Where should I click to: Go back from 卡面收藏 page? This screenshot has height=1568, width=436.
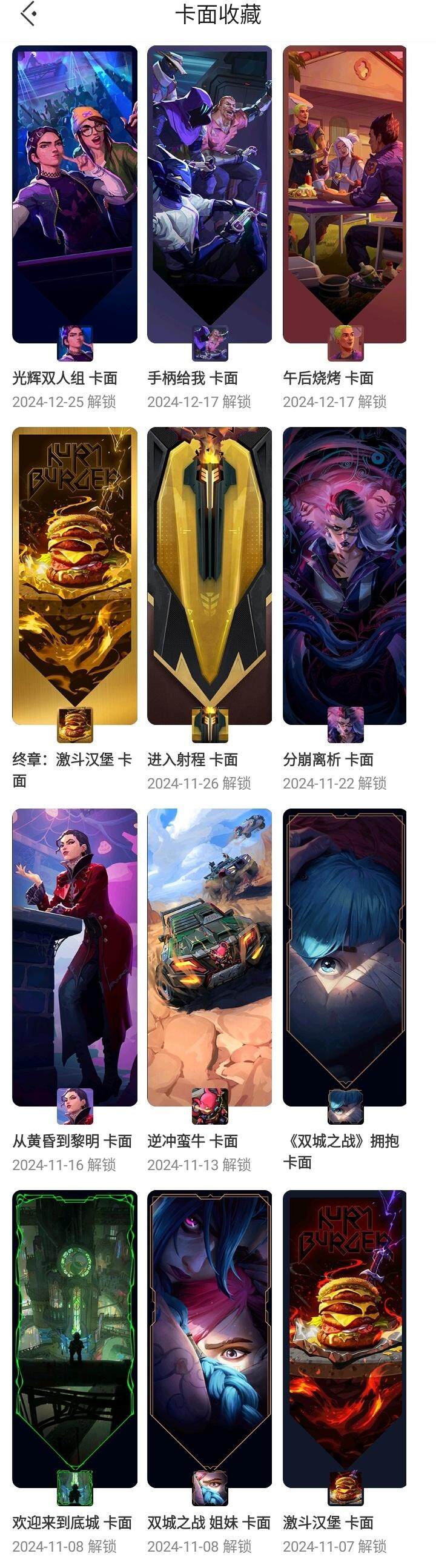point(28,15)
